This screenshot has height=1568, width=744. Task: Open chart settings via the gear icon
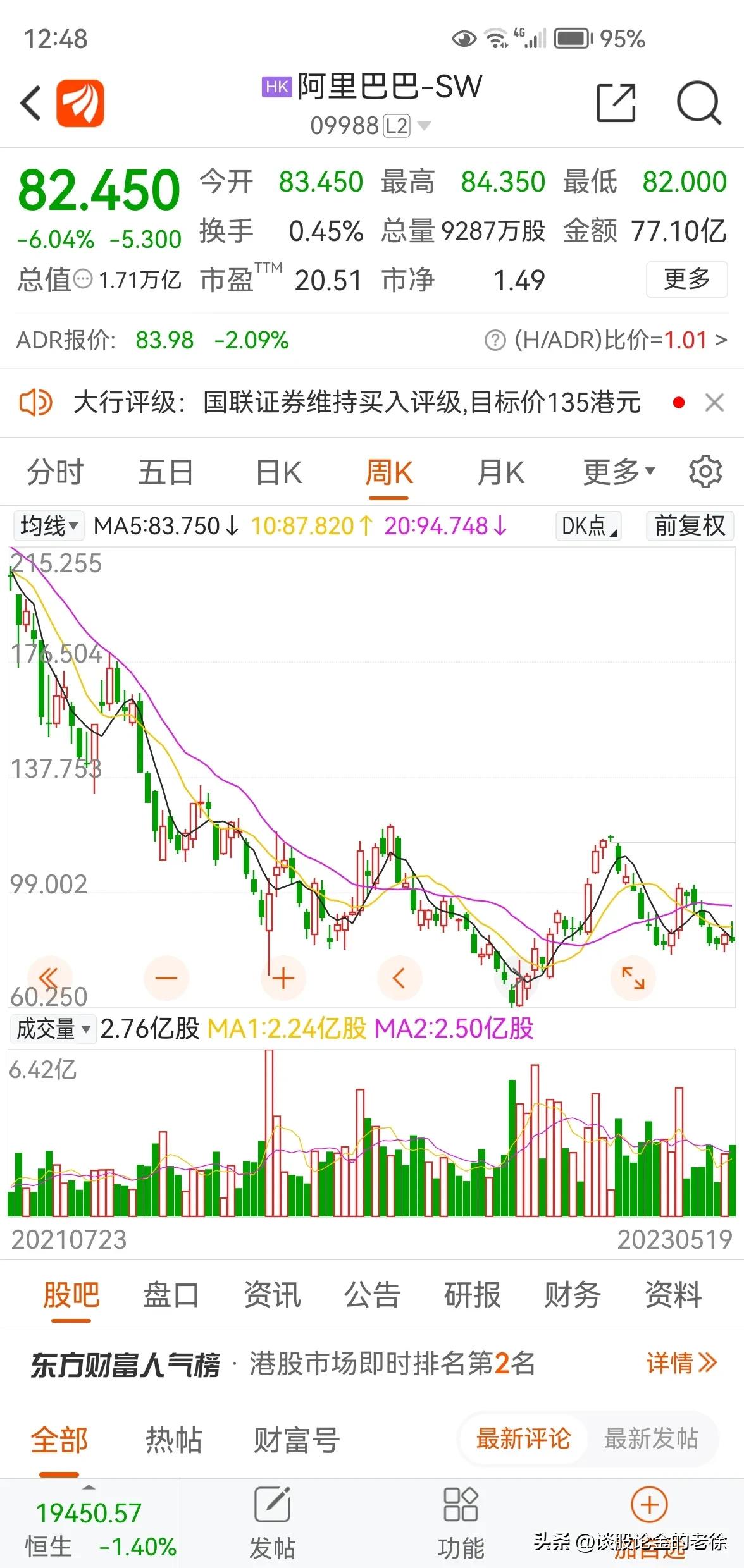(x=705, y=471)
